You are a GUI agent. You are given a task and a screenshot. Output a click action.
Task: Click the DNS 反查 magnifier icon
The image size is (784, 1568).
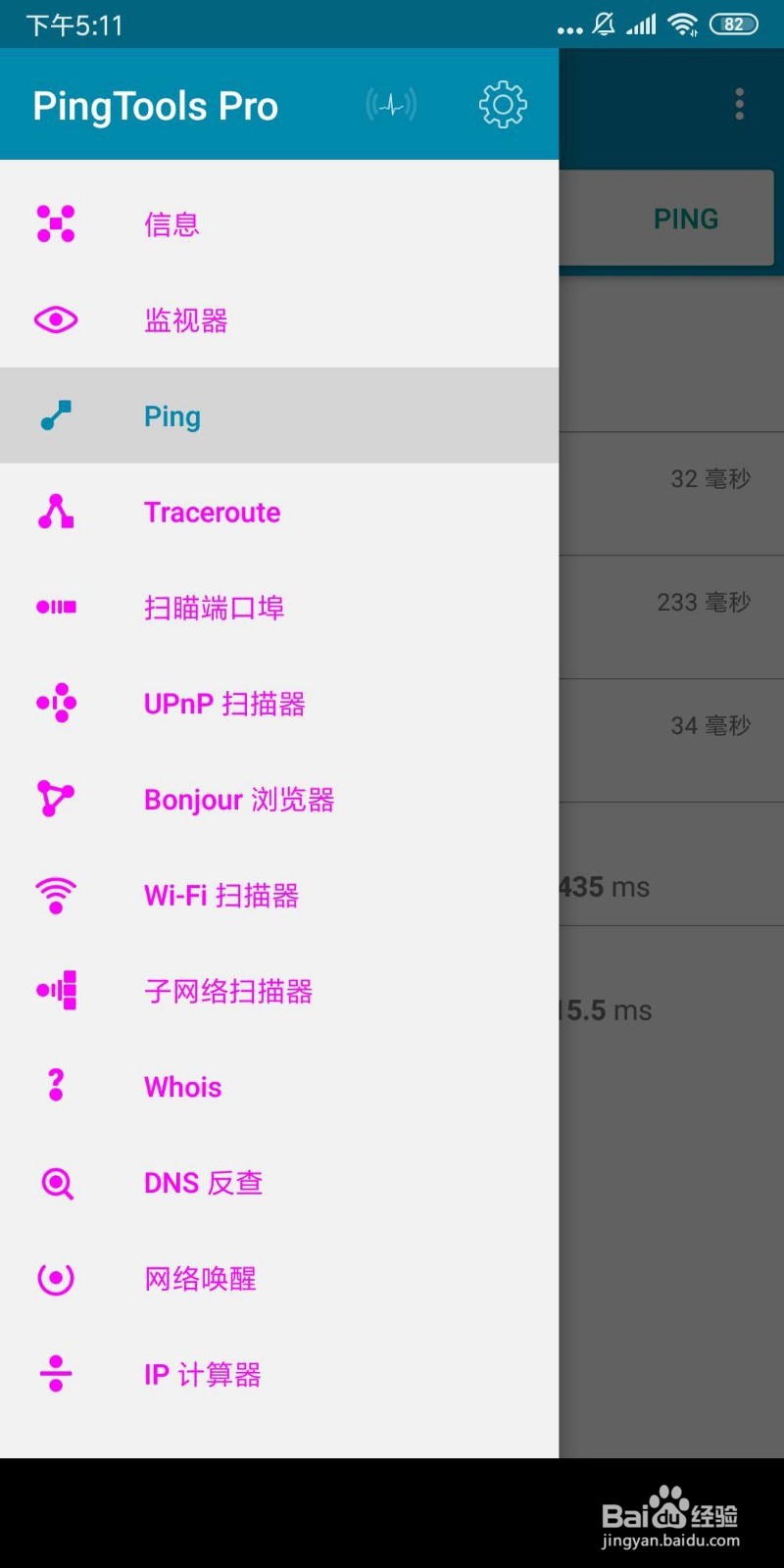tap(56, 1183)
